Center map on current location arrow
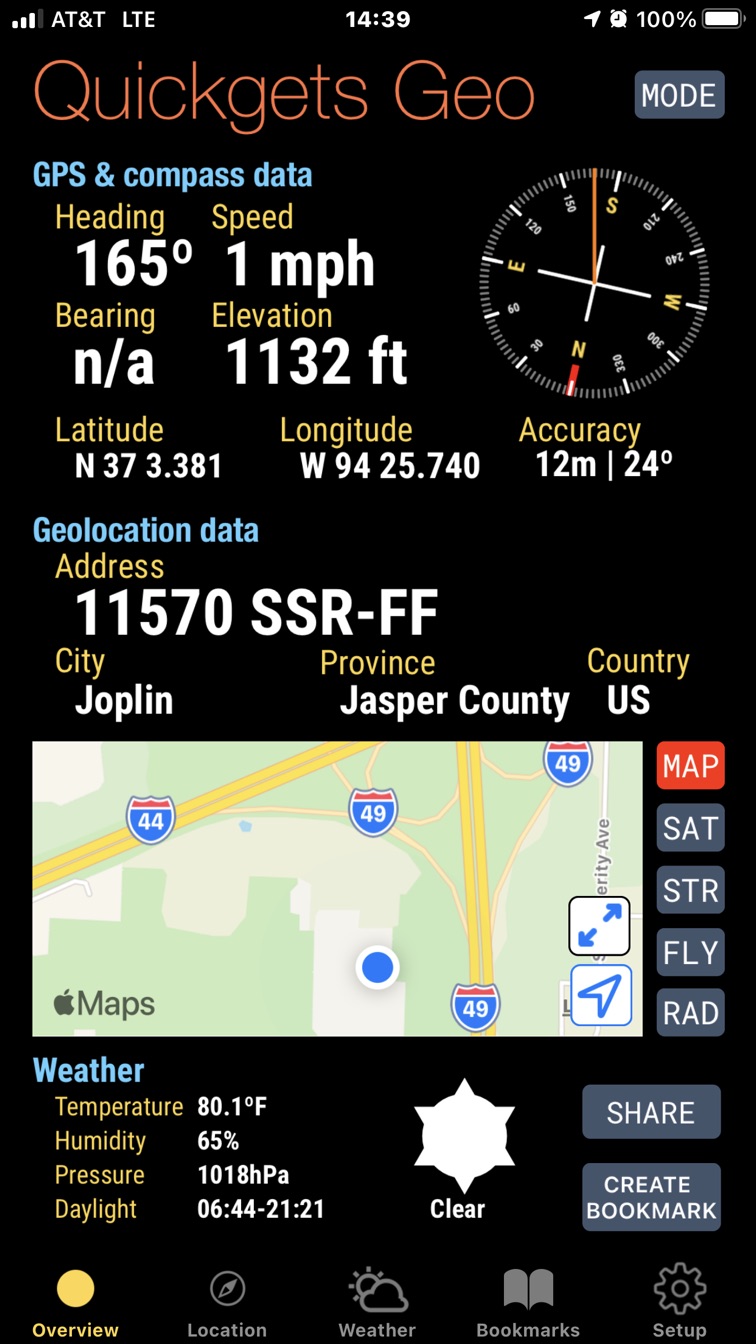 [601, 995]
